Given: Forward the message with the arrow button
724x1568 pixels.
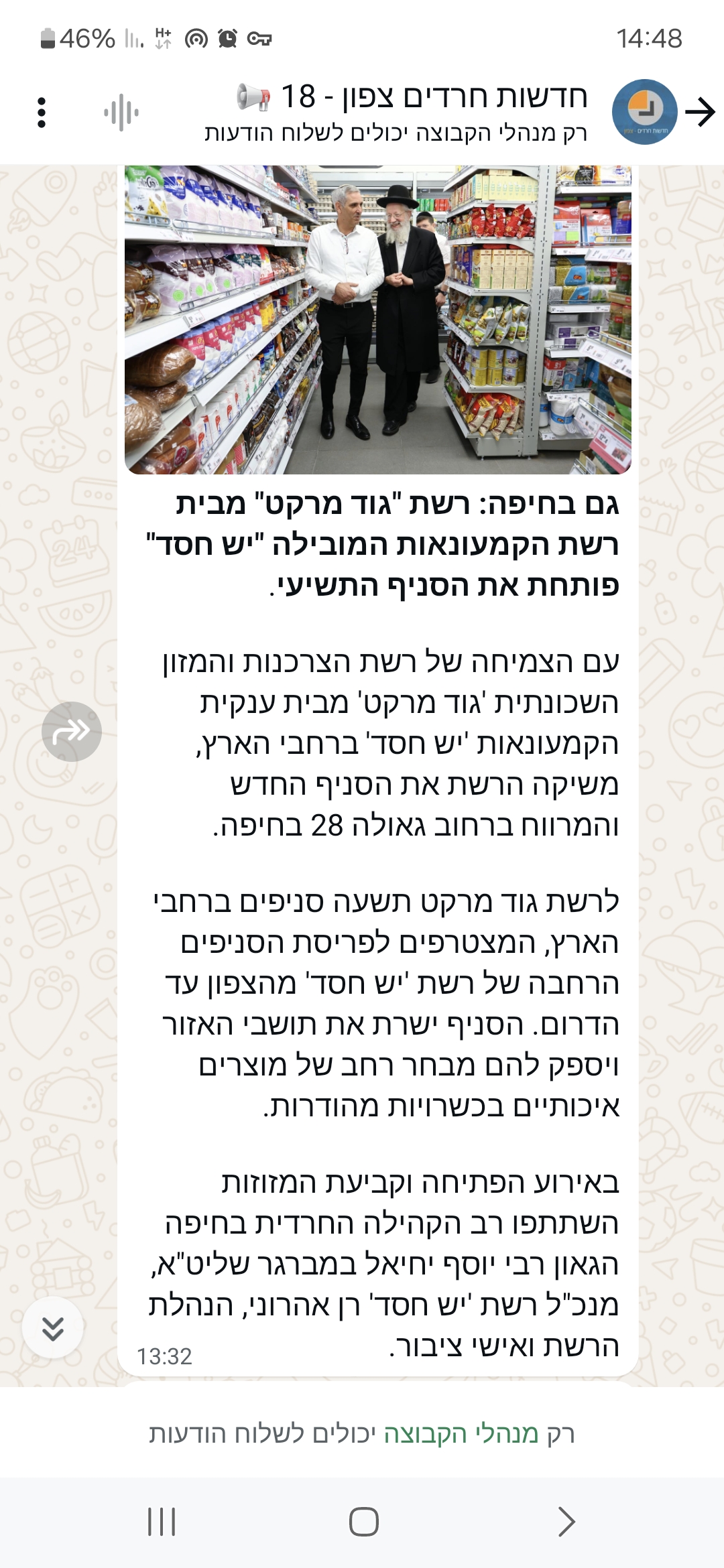Looking at the screenshot, I should [72, 731].
